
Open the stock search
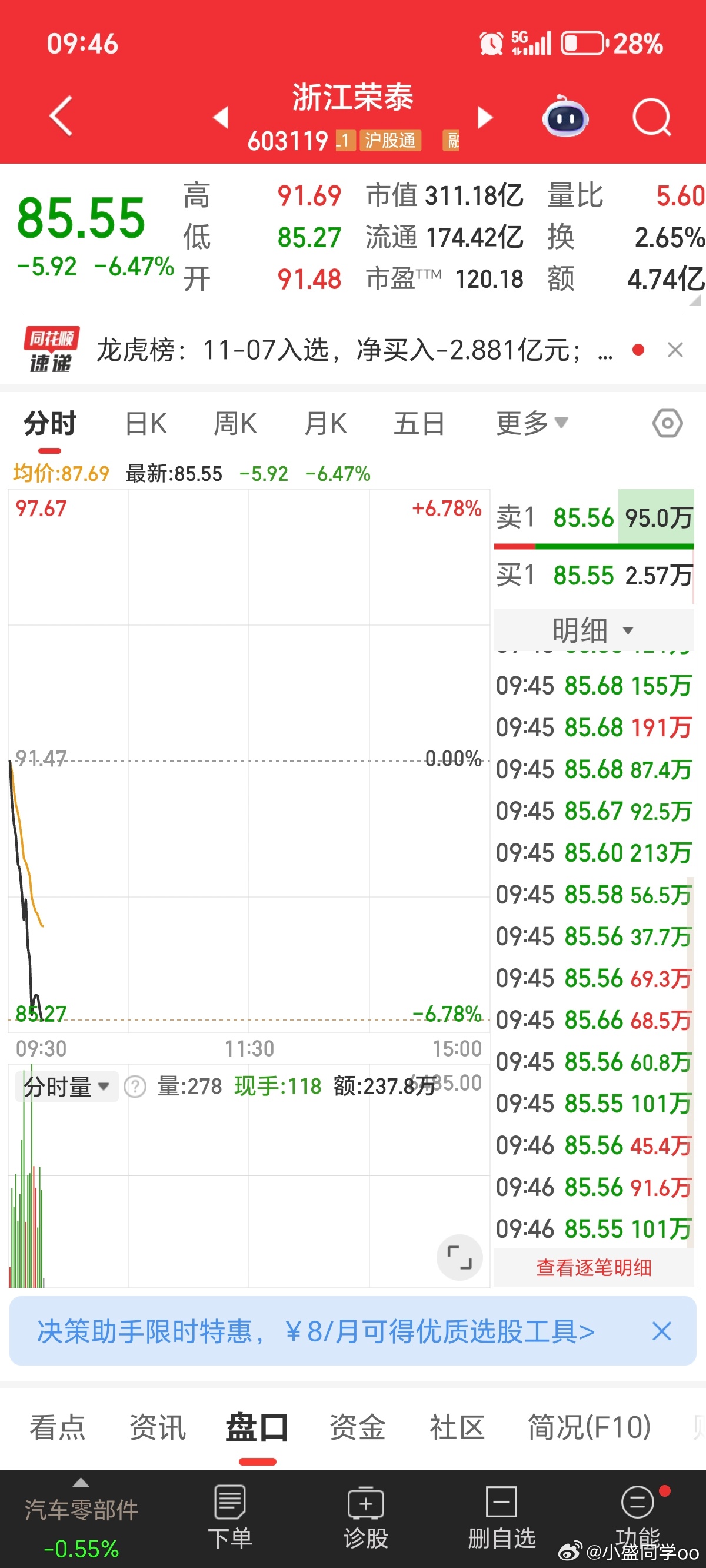pos(651,118)
